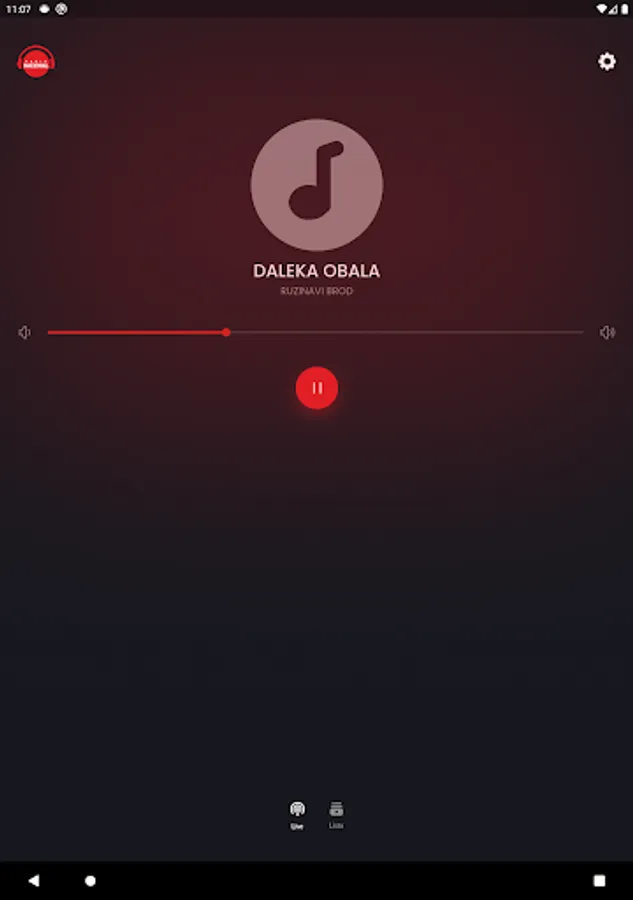Select the Live tab
Image resolution: width=633 pixels, height=900 pixels.
[x=297, y=816]
